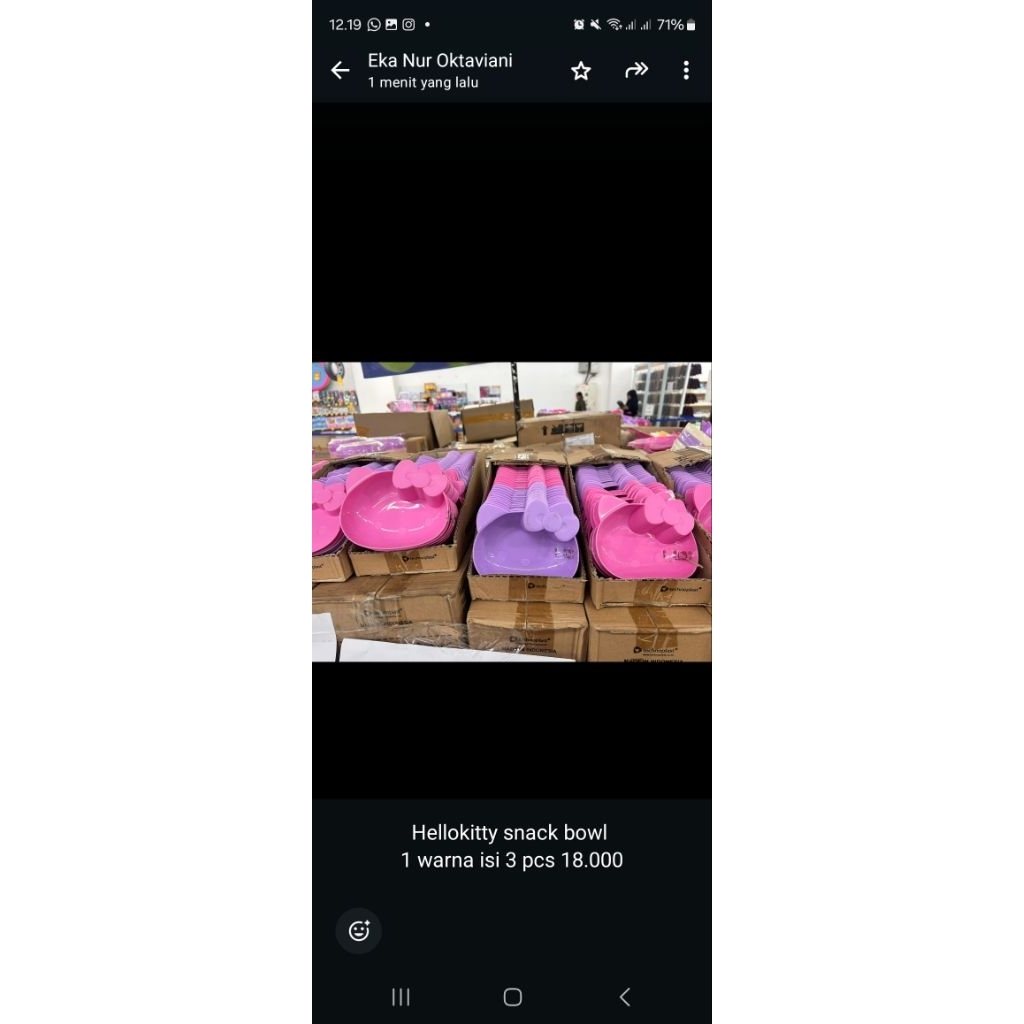Image resolution: width=1024 pixels, height=1024 pixels.
Task: Go back from the media viewer
Action: click(340, 70)
